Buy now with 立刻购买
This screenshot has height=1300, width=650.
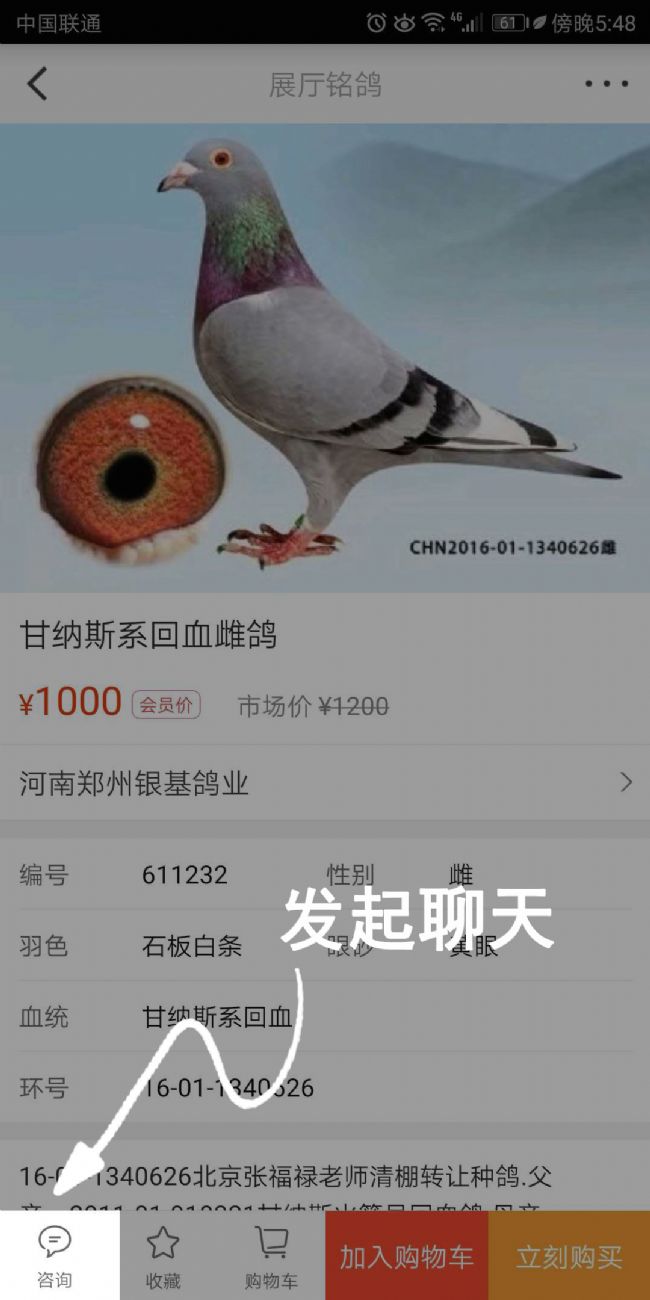(x=569, y=1256)
